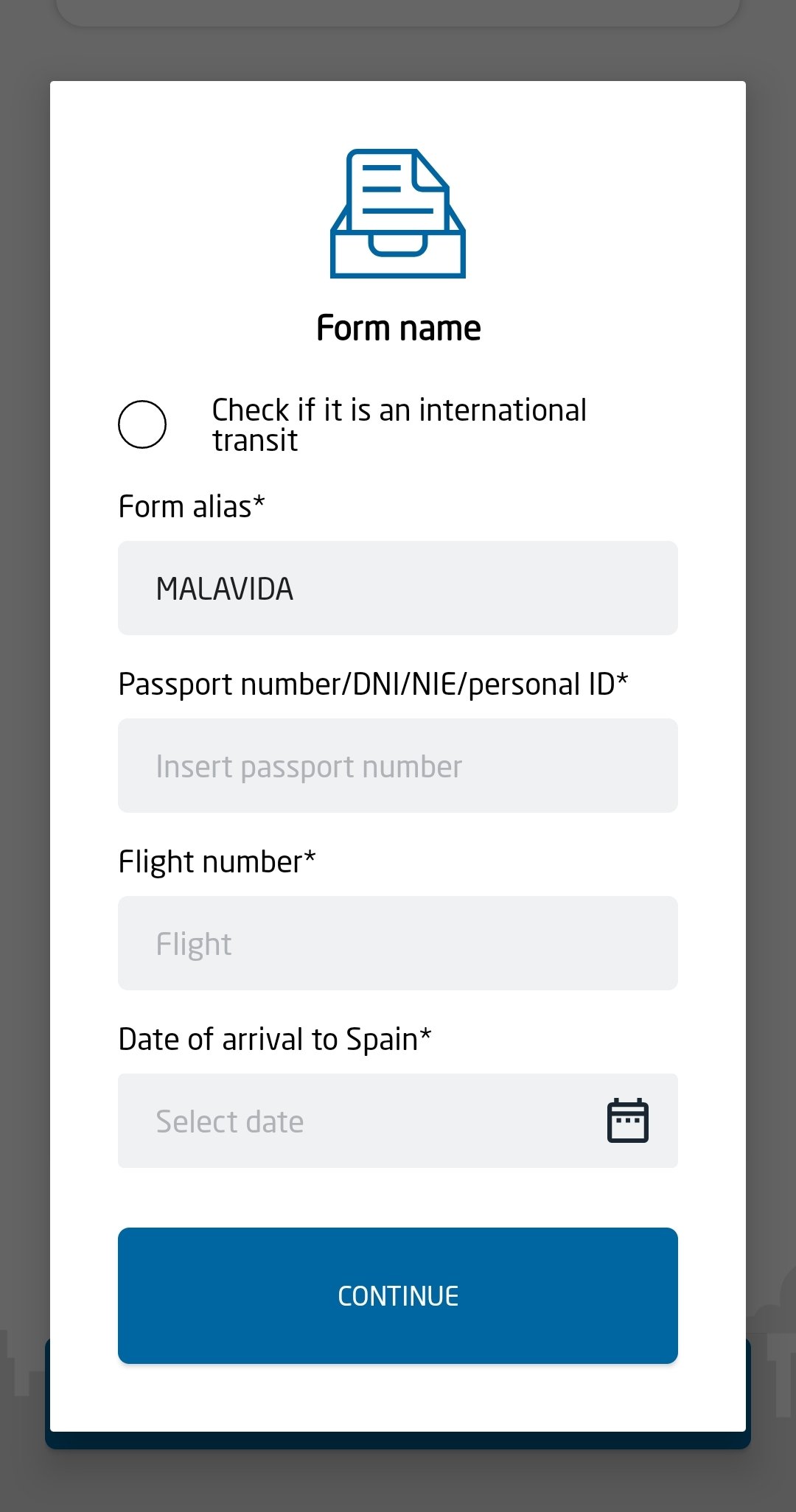Edit the Form alias field
The height and width of the screenshot is (1512, 796).
398,588
